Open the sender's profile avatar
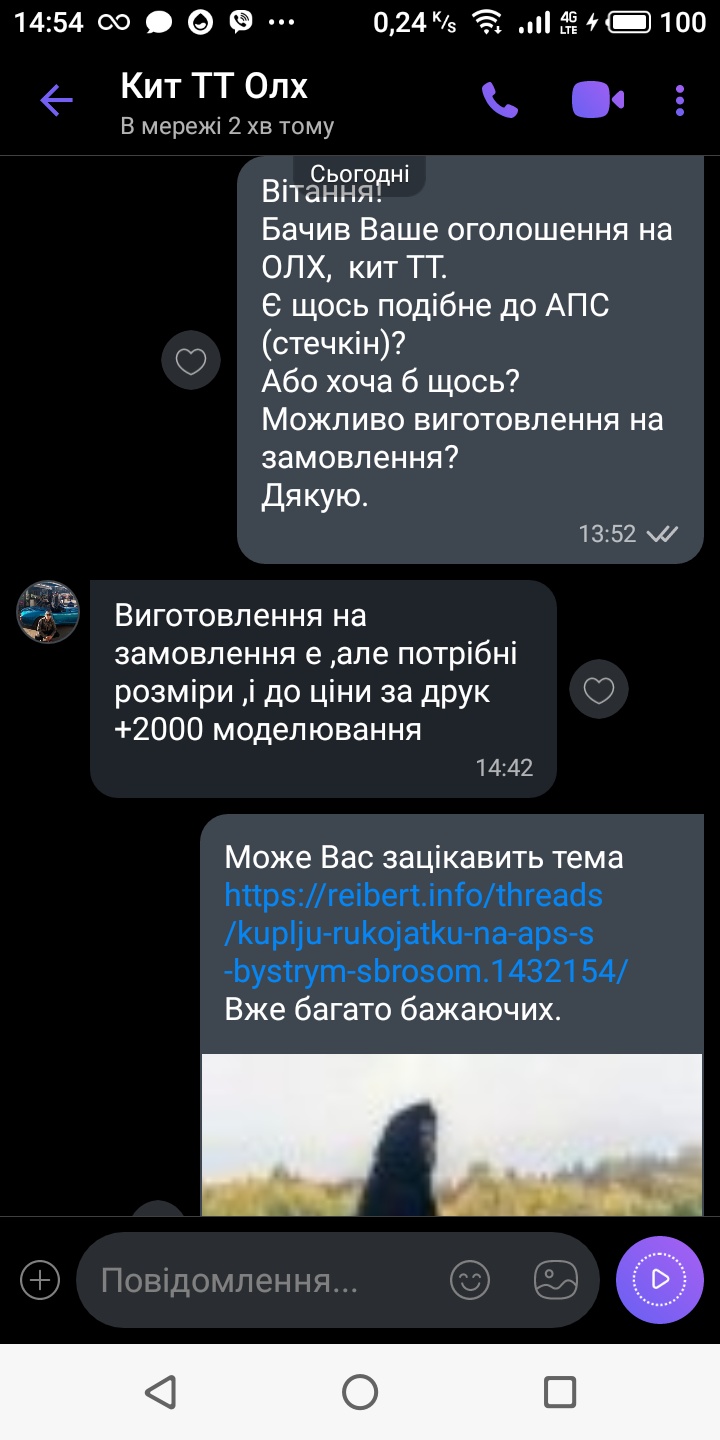720x1440 pixels. coord(48,611)
